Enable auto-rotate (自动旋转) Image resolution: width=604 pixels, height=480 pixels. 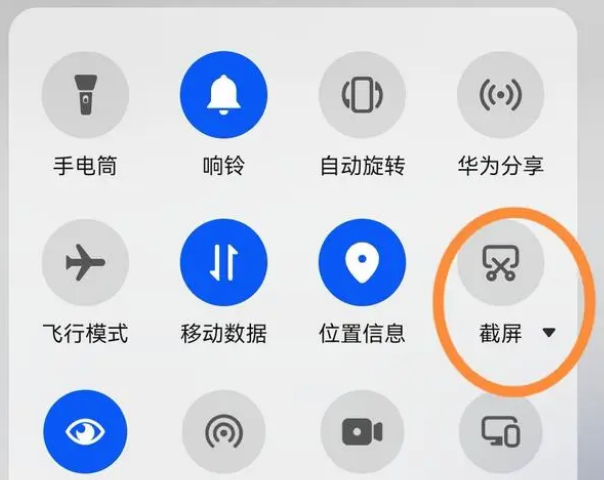click(x=362, y=95)
